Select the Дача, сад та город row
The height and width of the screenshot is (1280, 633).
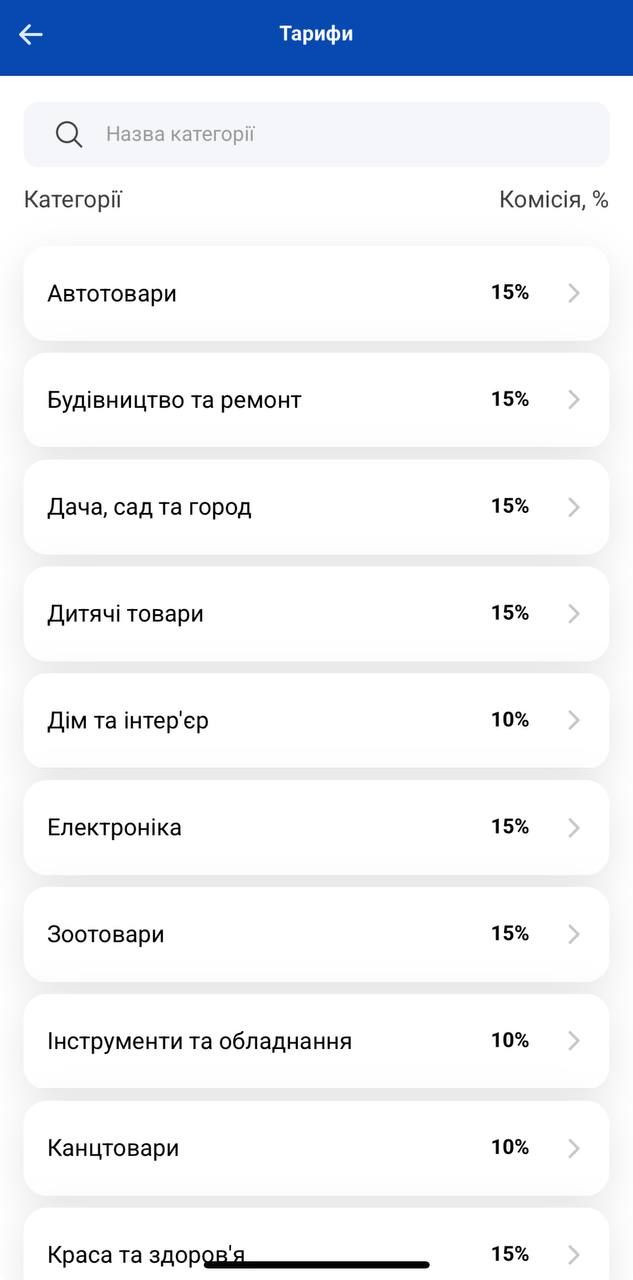316,507
